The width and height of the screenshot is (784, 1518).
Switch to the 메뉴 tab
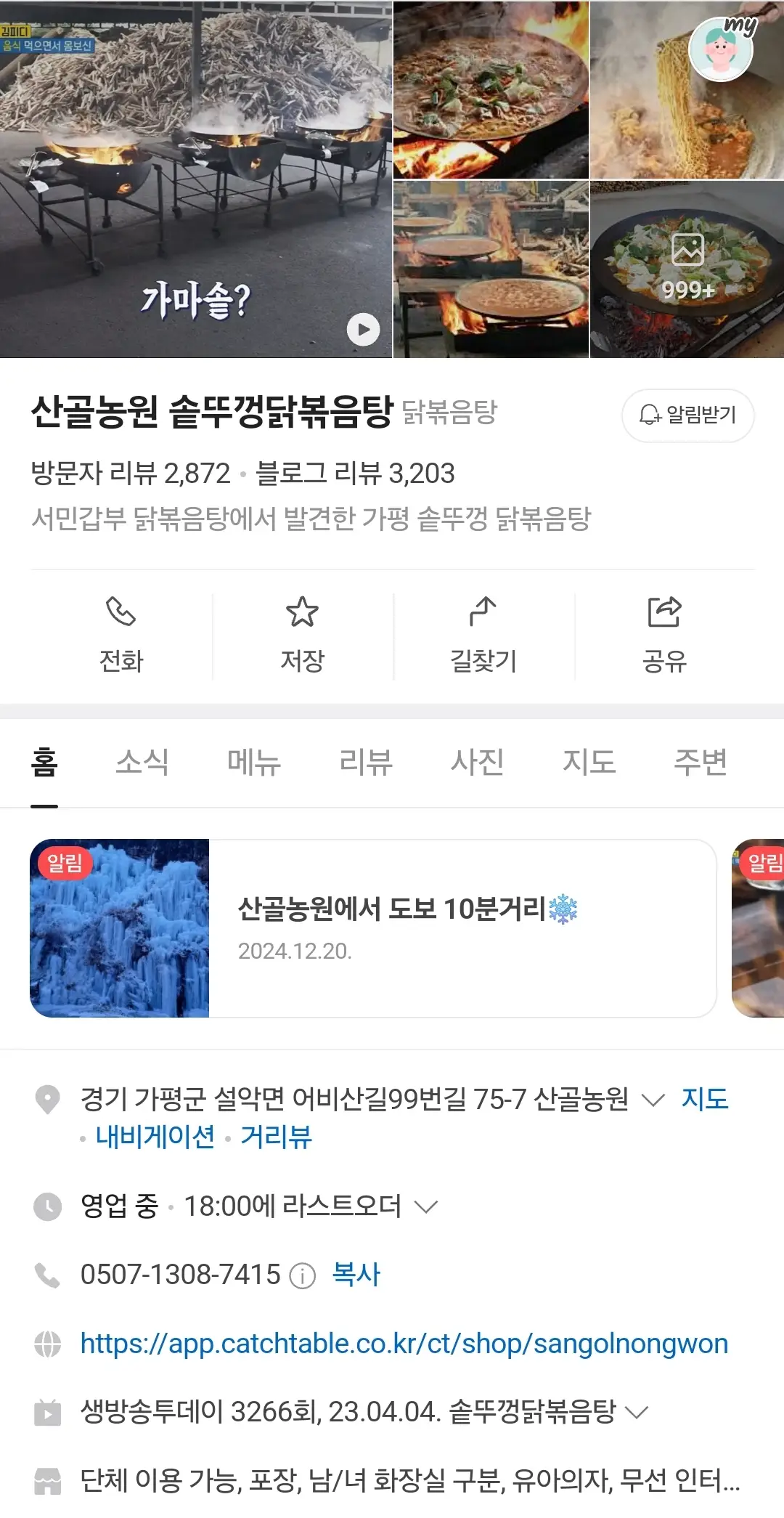pyautogui.click(x=254, y=763)
